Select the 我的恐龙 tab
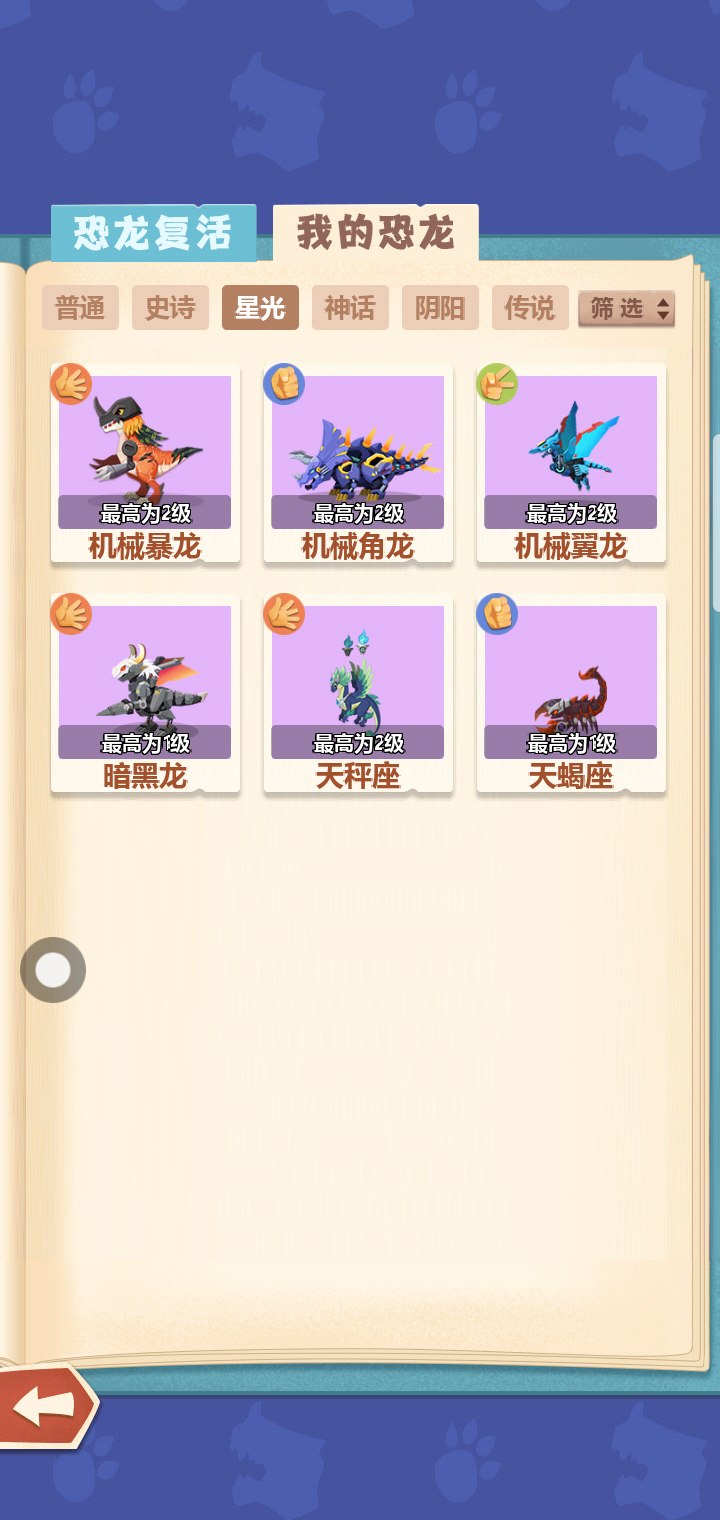 (x=376, y=233)
